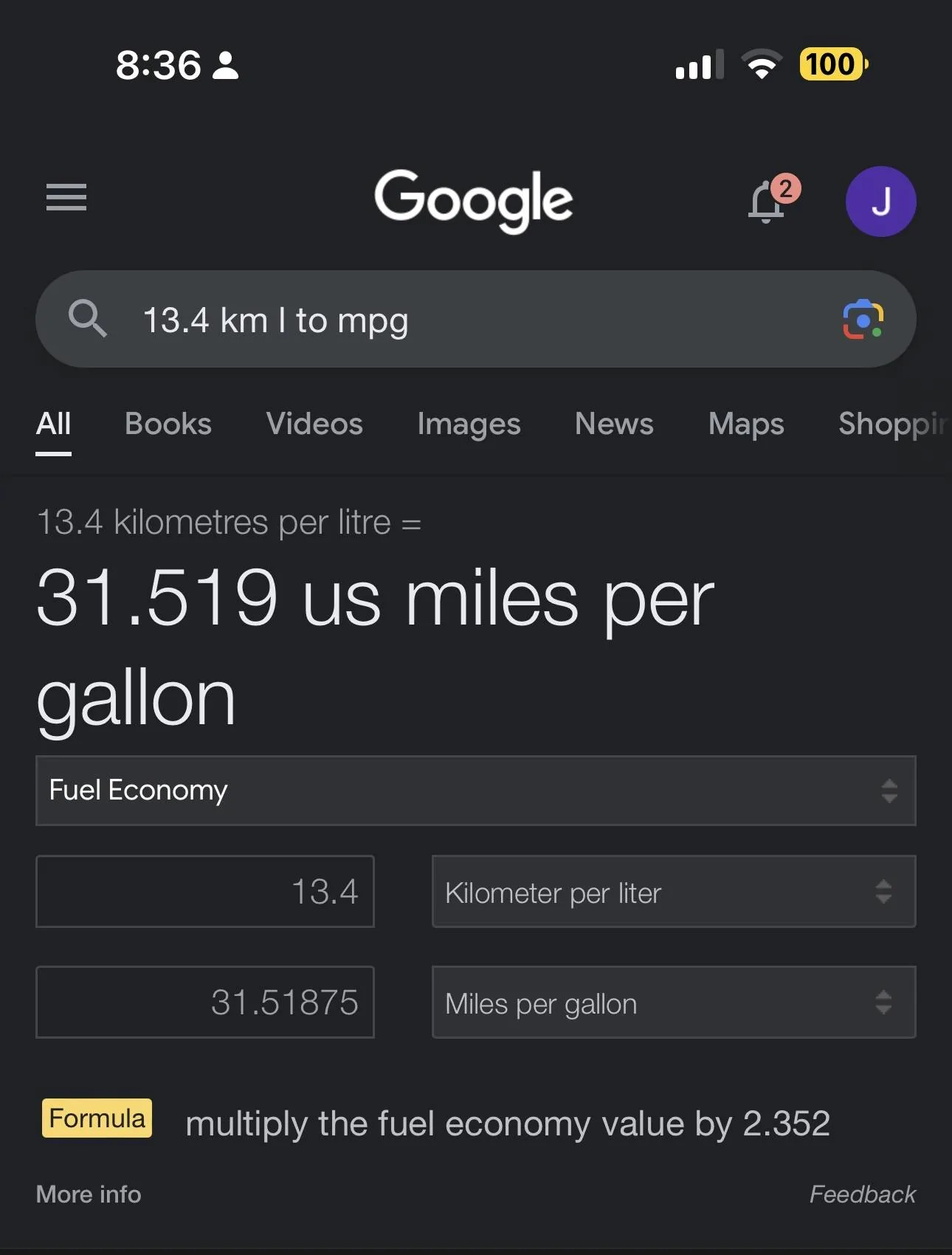Expand the Fuel Economy category dropdown
The image size is (952, 1255).
tap(475, 791)
